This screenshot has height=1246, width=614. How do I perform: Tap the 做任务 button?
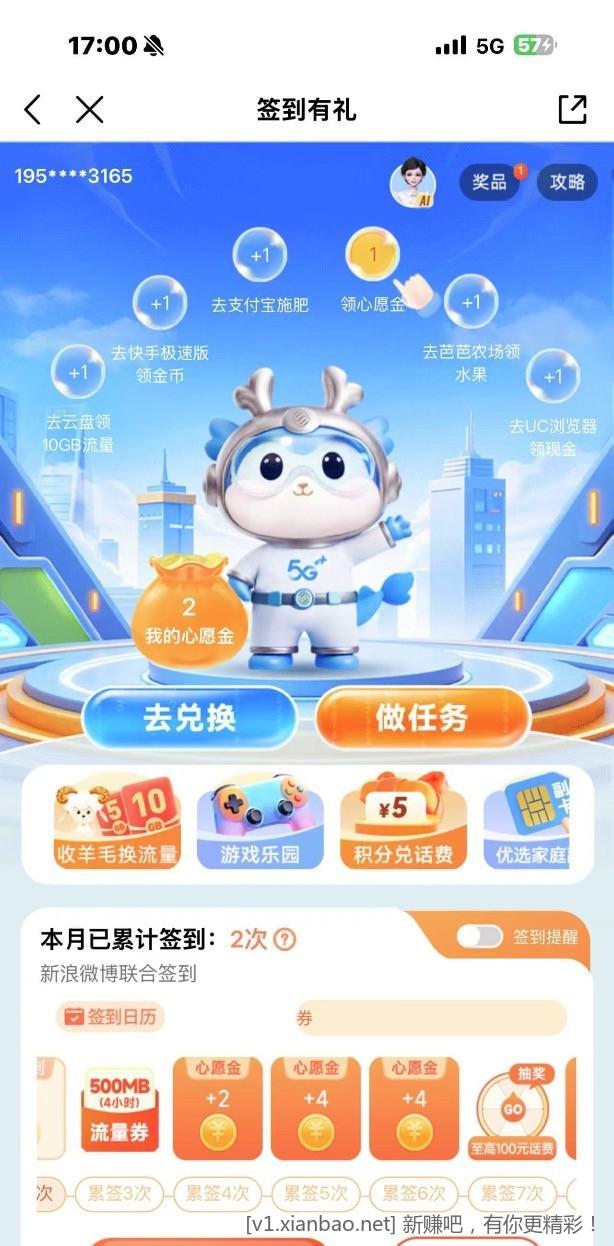click(x=422, y=718)
